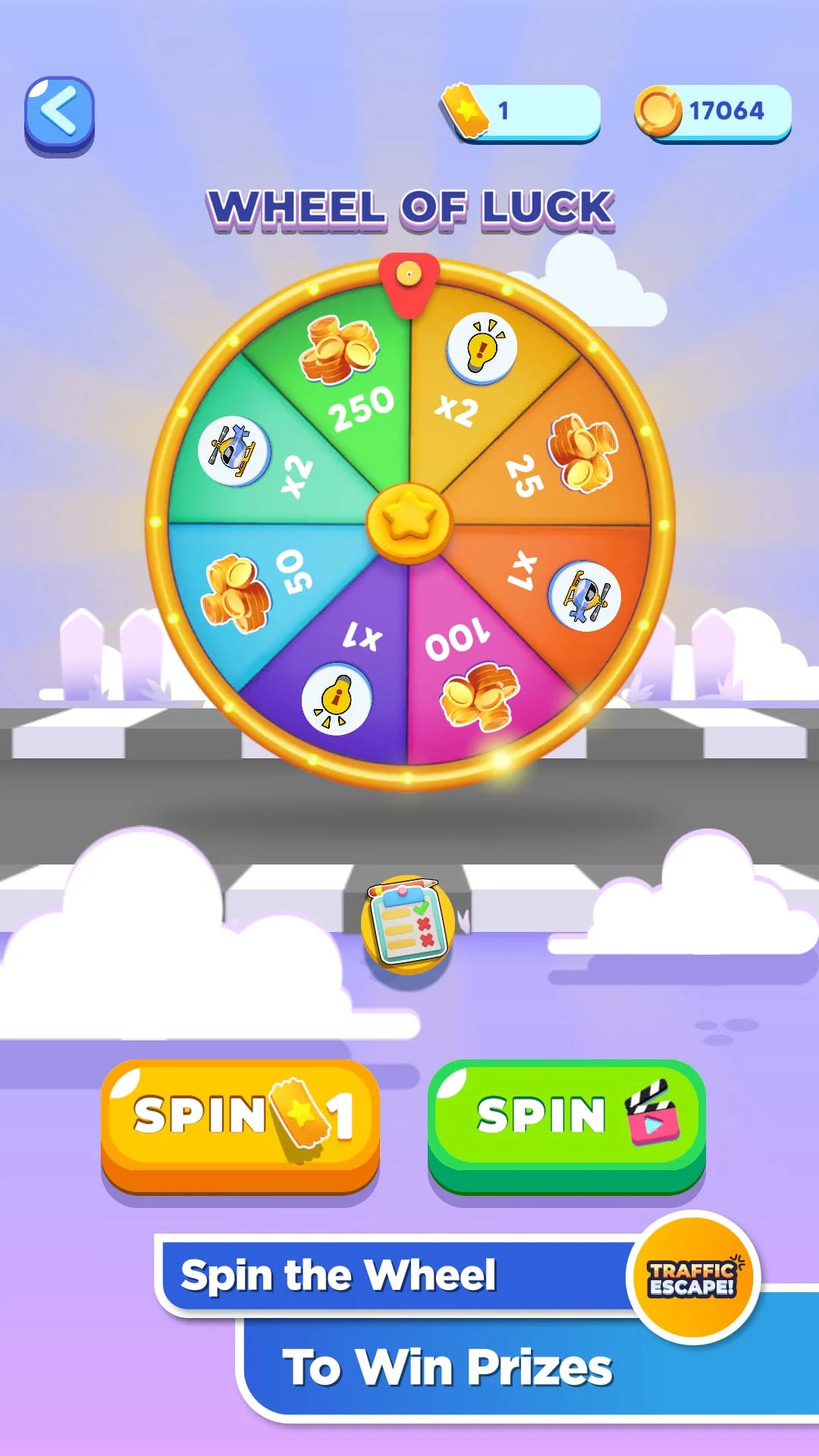This screenshot has width=819, height=1456.
Task: Tap the star at the wheel's center
Action: tap(409, 523)
